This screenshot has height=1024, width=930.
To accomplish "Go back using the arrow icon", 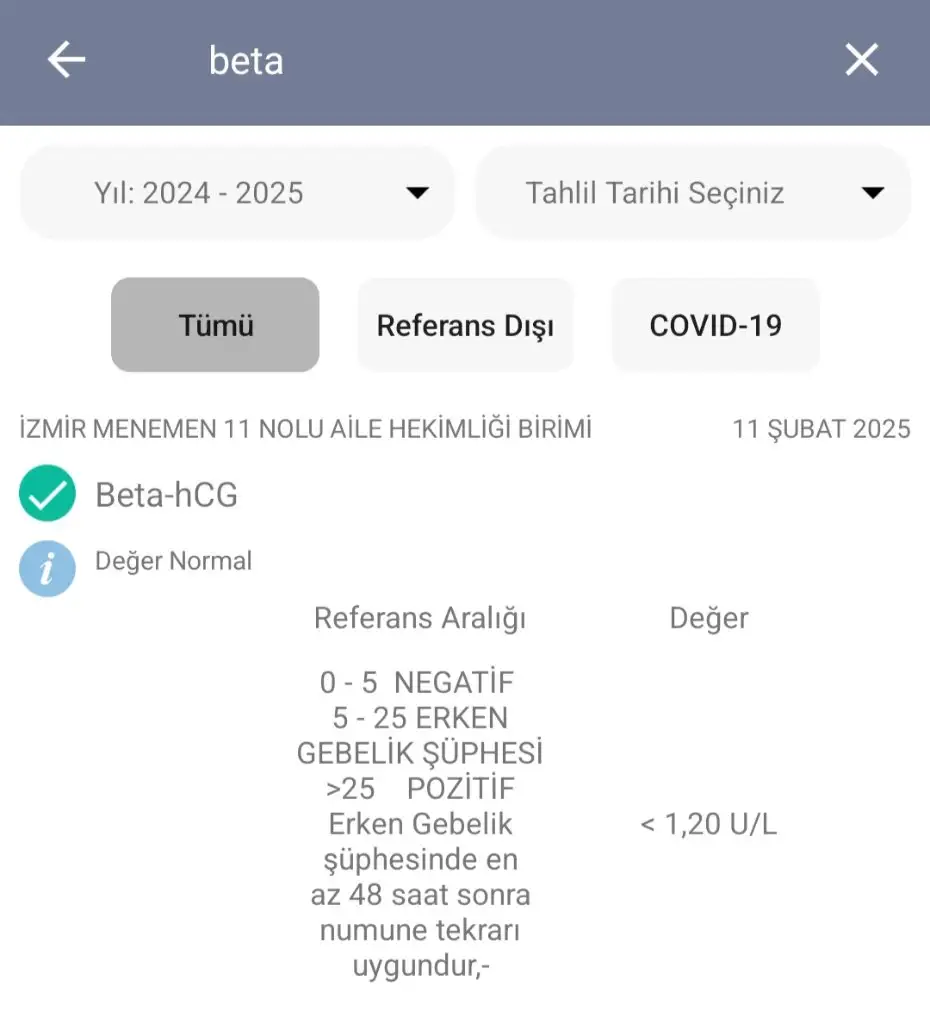I will 66,61.
